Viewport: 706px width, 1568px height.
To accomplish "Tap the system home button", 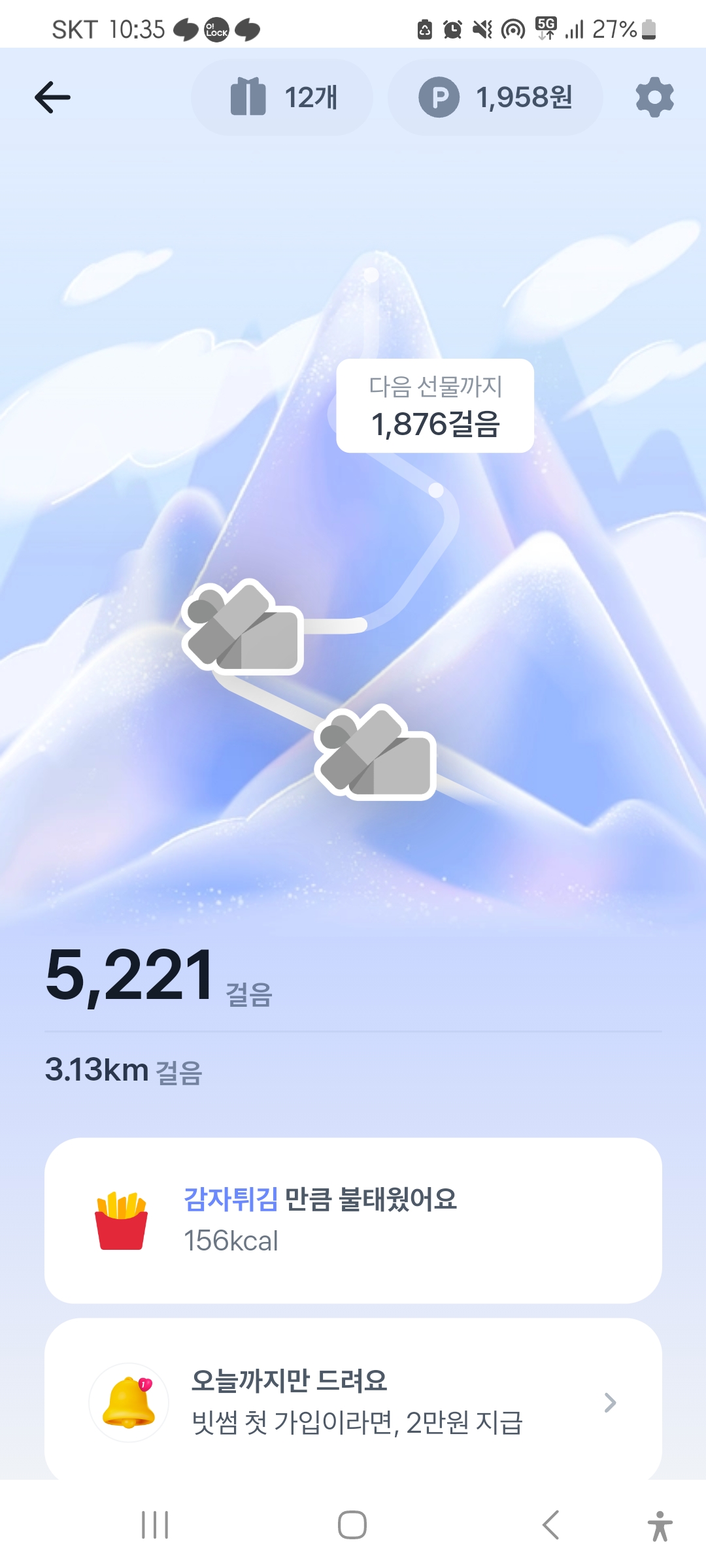I will coord(352,1525).
